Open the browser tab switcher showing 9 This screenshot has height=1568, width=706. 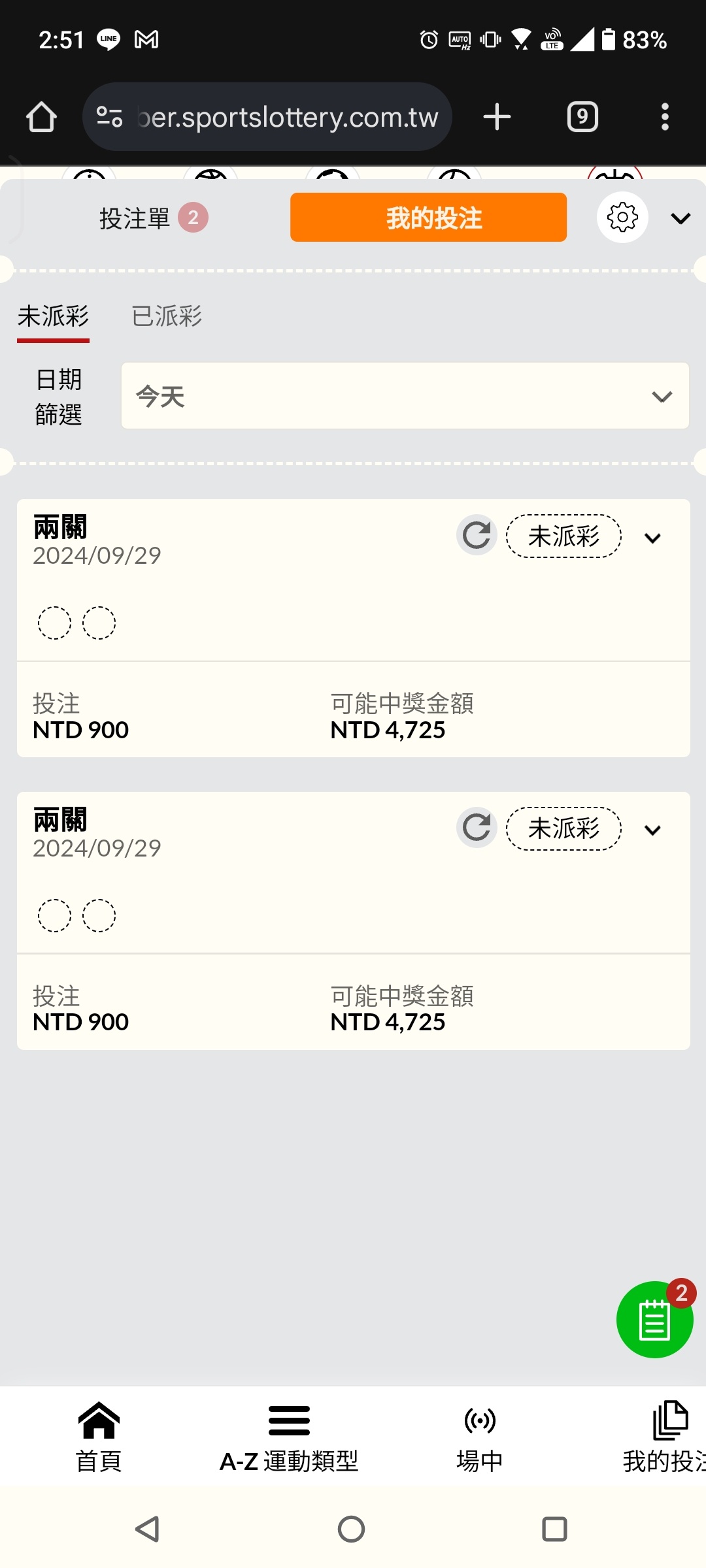[x=582, y=117]
